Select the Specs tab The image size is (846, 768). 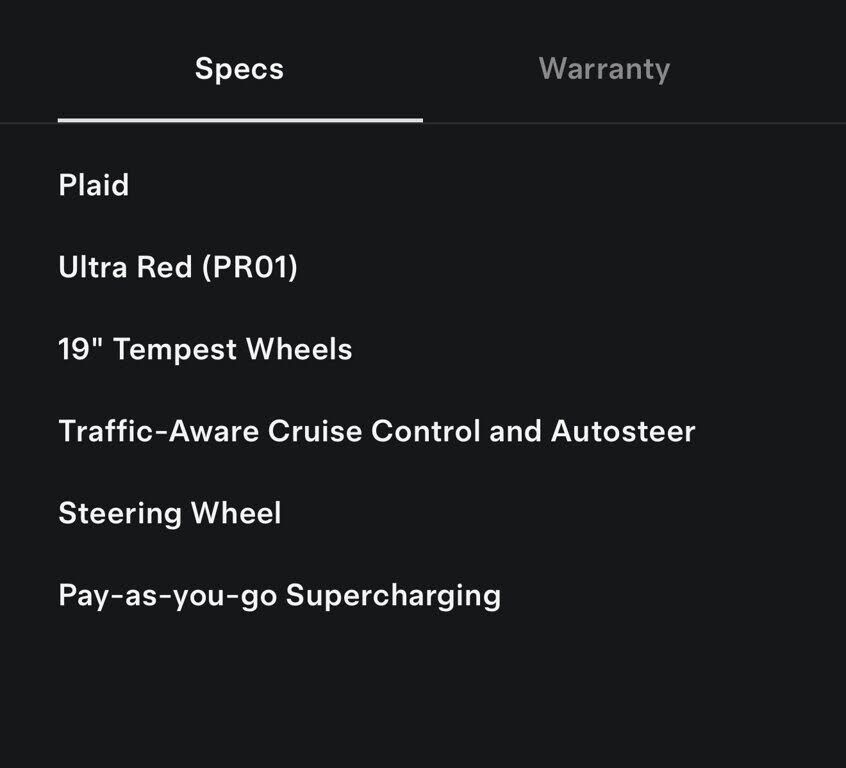[239, 69]
